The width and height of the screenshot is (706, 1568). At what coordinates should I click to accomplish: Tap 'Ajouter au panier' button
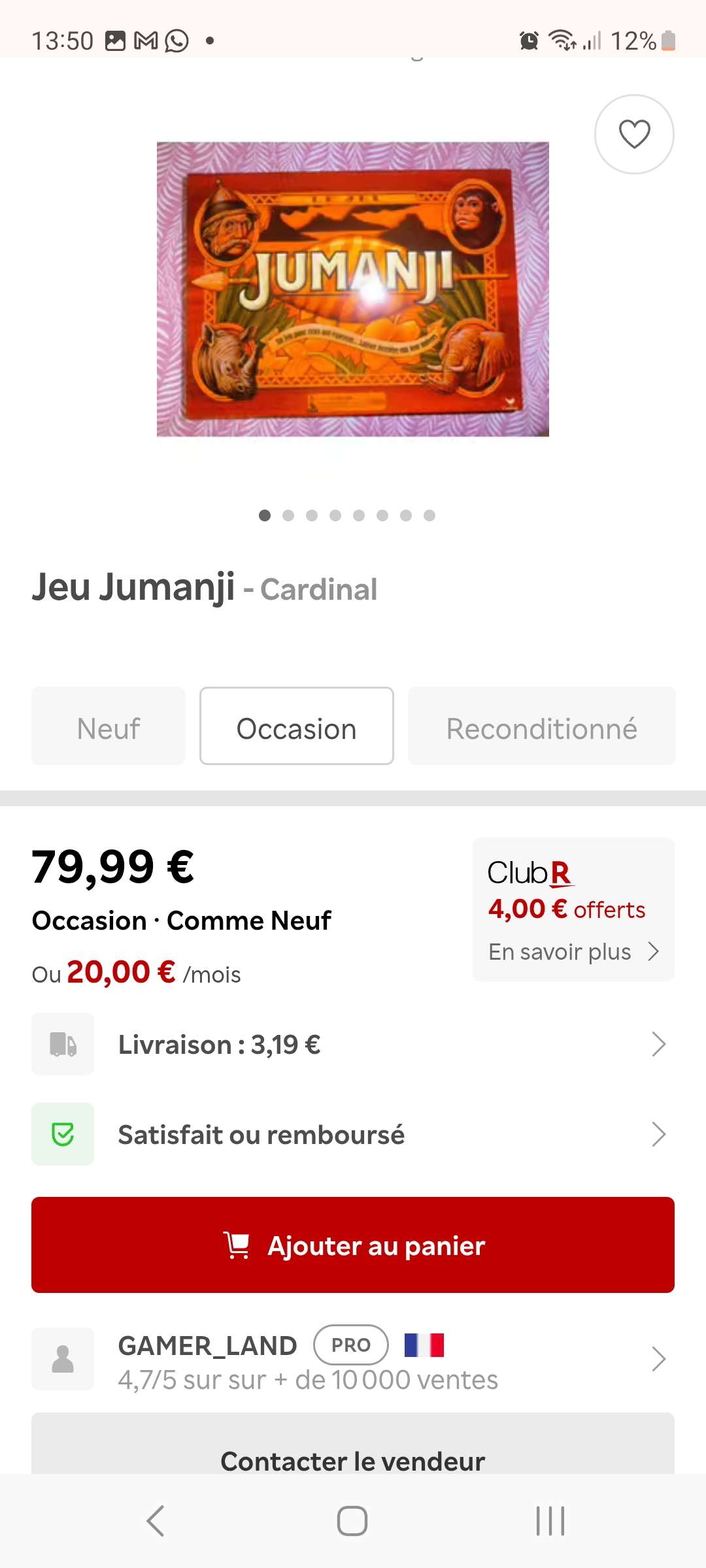coord(353,1245)
